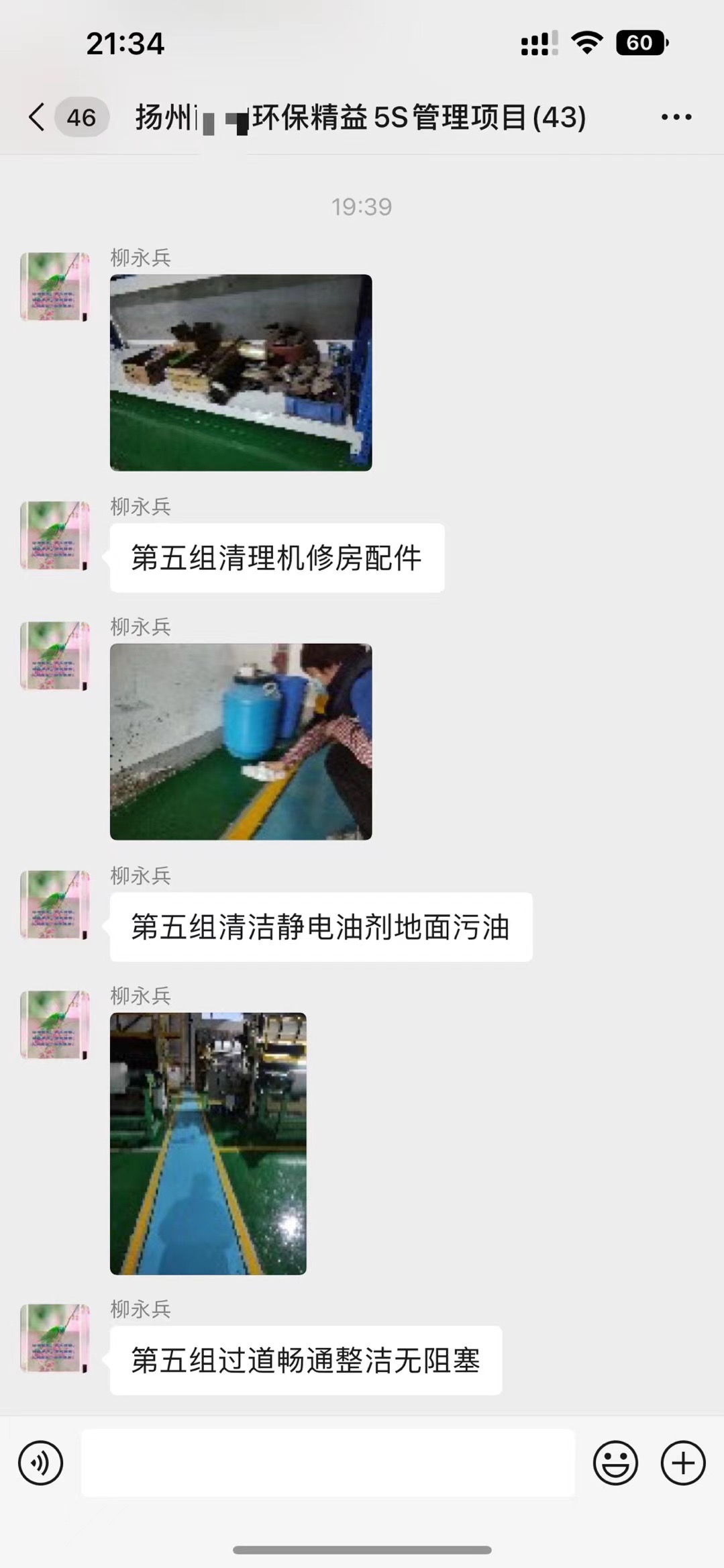The height and width of the screenshot is (1568, 724).
Task: Go back to the chat list
Action: [x=38, y=117]
